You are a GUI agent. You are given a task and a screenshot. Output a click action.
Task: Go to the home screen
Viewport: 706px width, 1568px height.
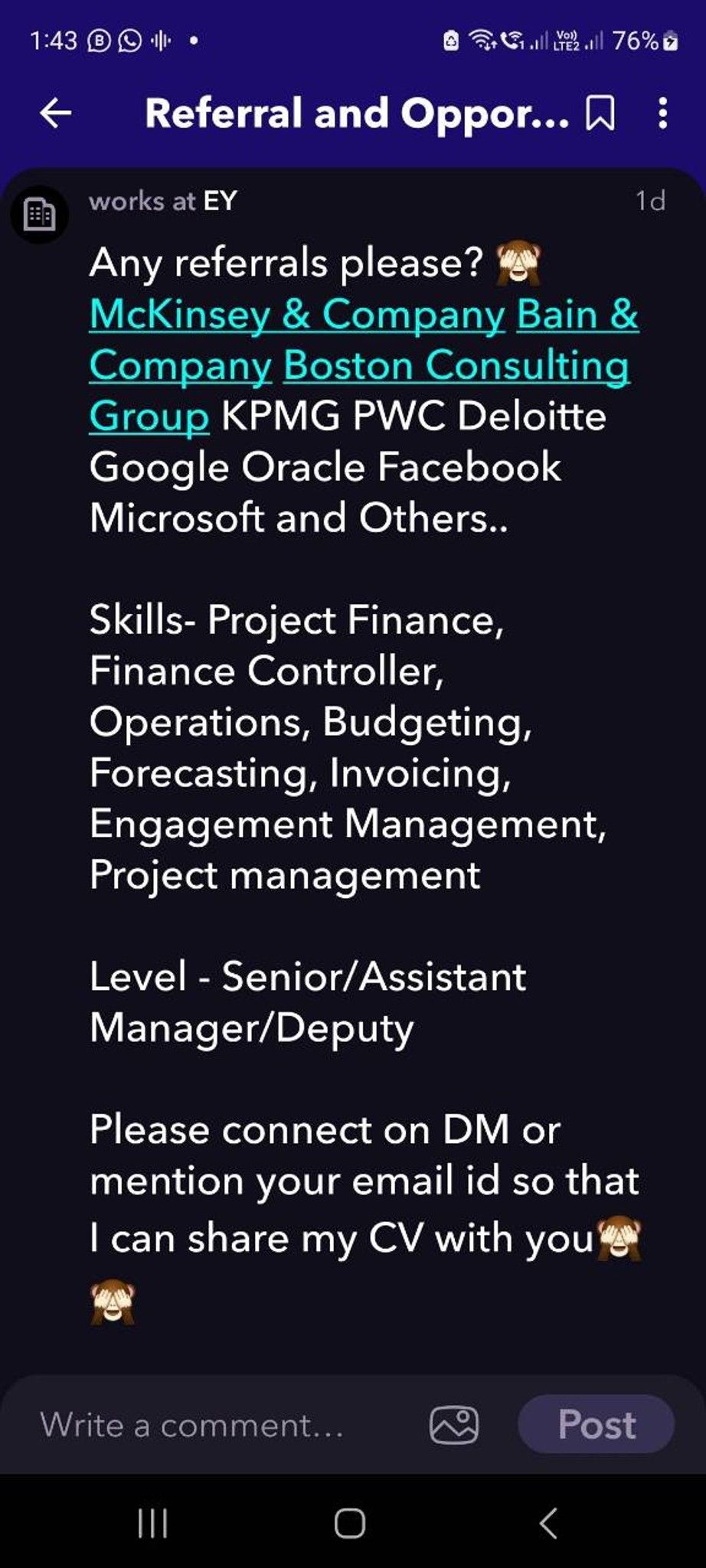pos(350,1524)
